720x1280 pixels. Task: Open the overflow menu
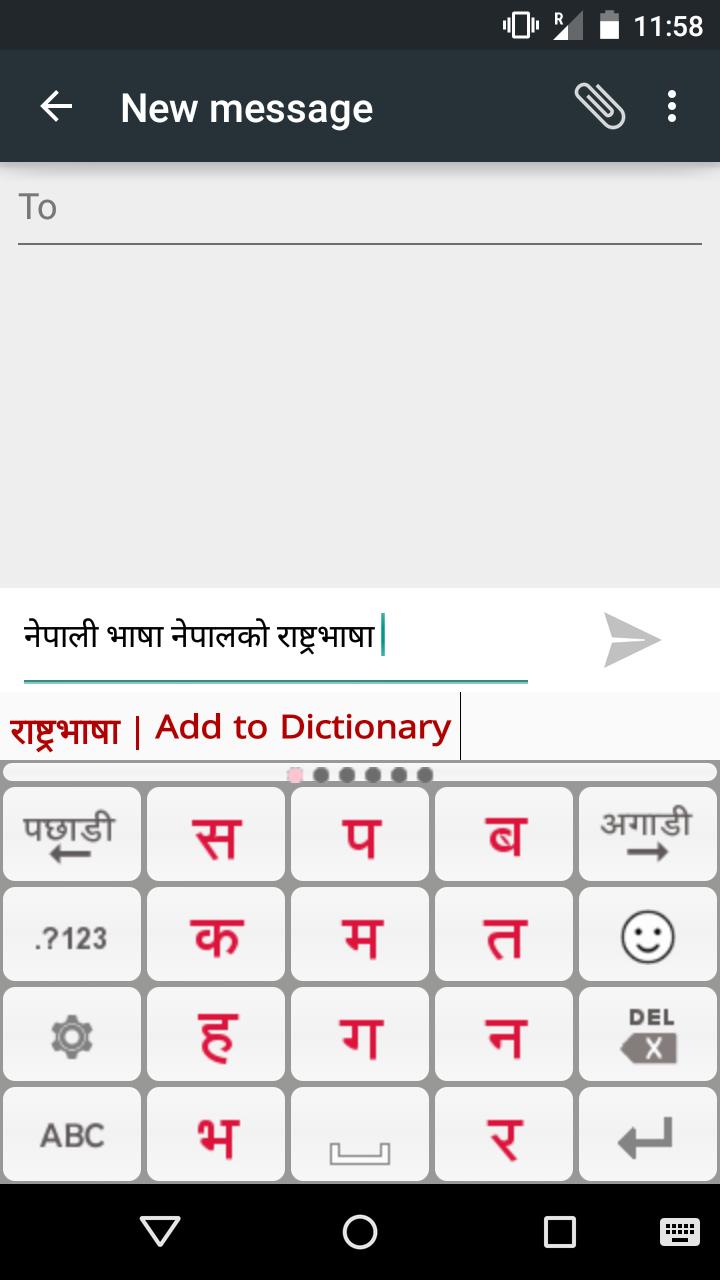point(672,107)
